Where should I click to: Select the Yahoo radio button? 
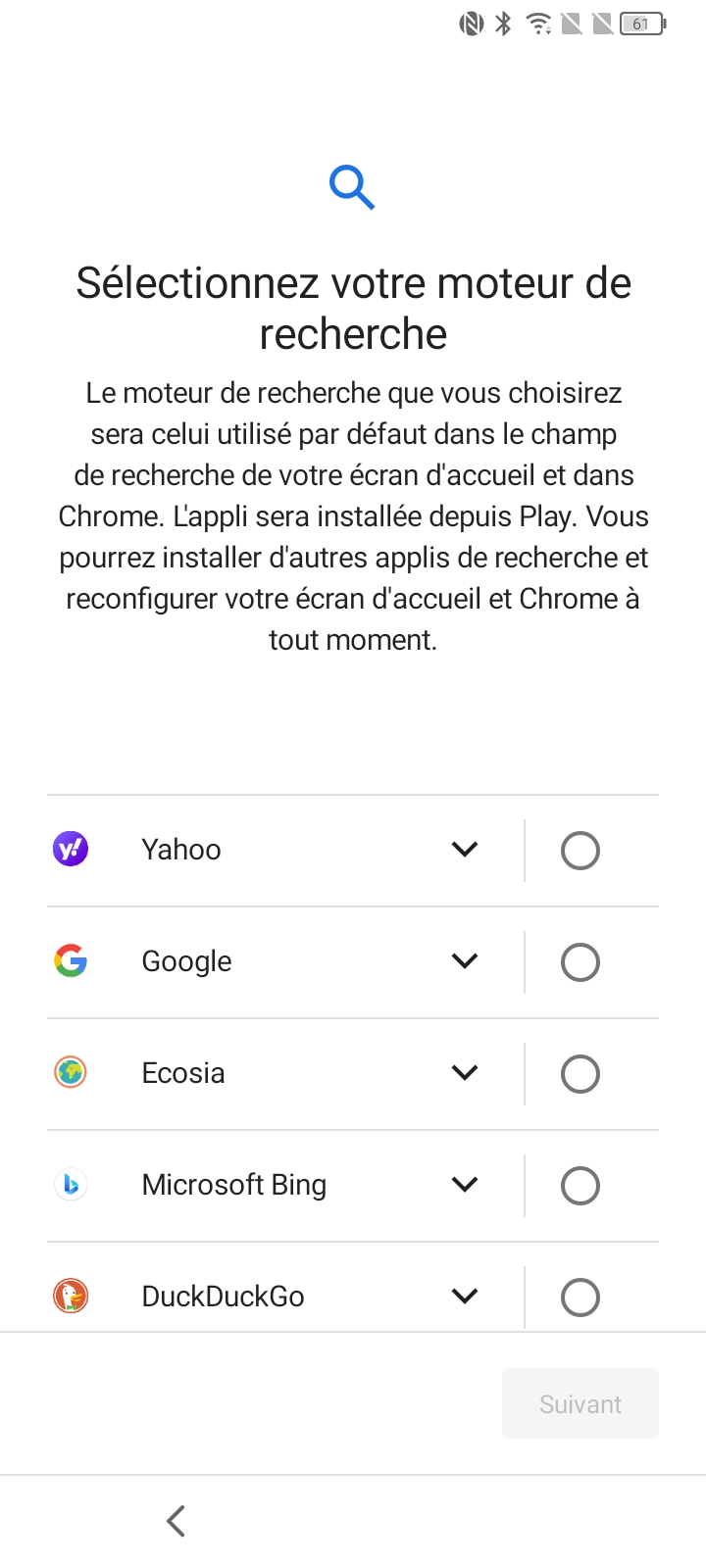(580, 851)
